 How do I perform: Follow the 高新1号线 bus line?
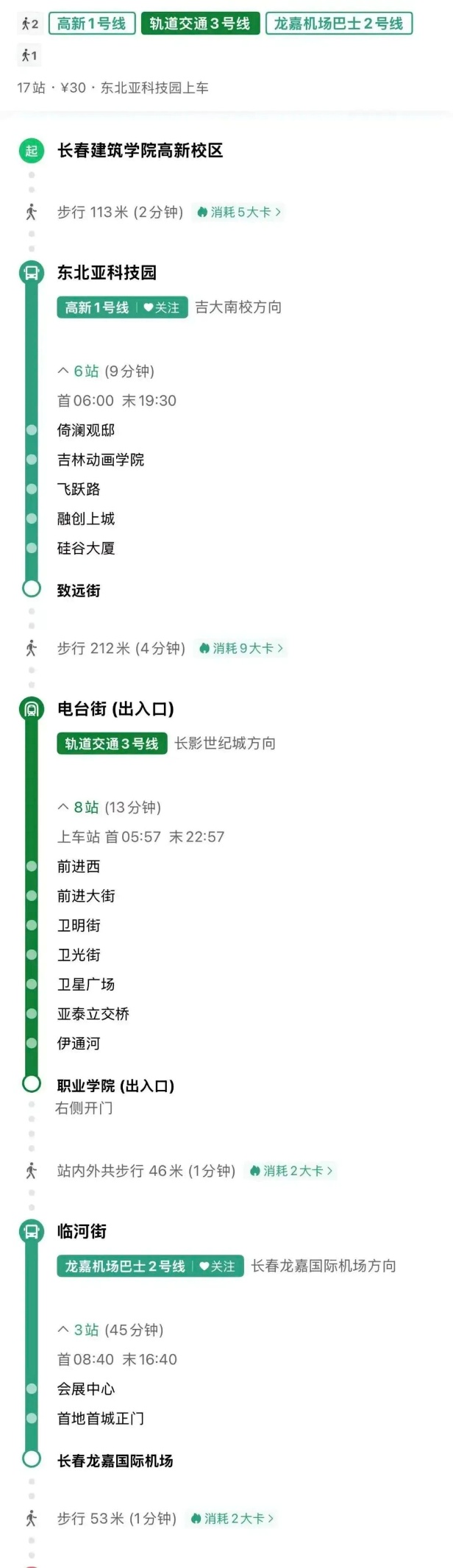162,307
